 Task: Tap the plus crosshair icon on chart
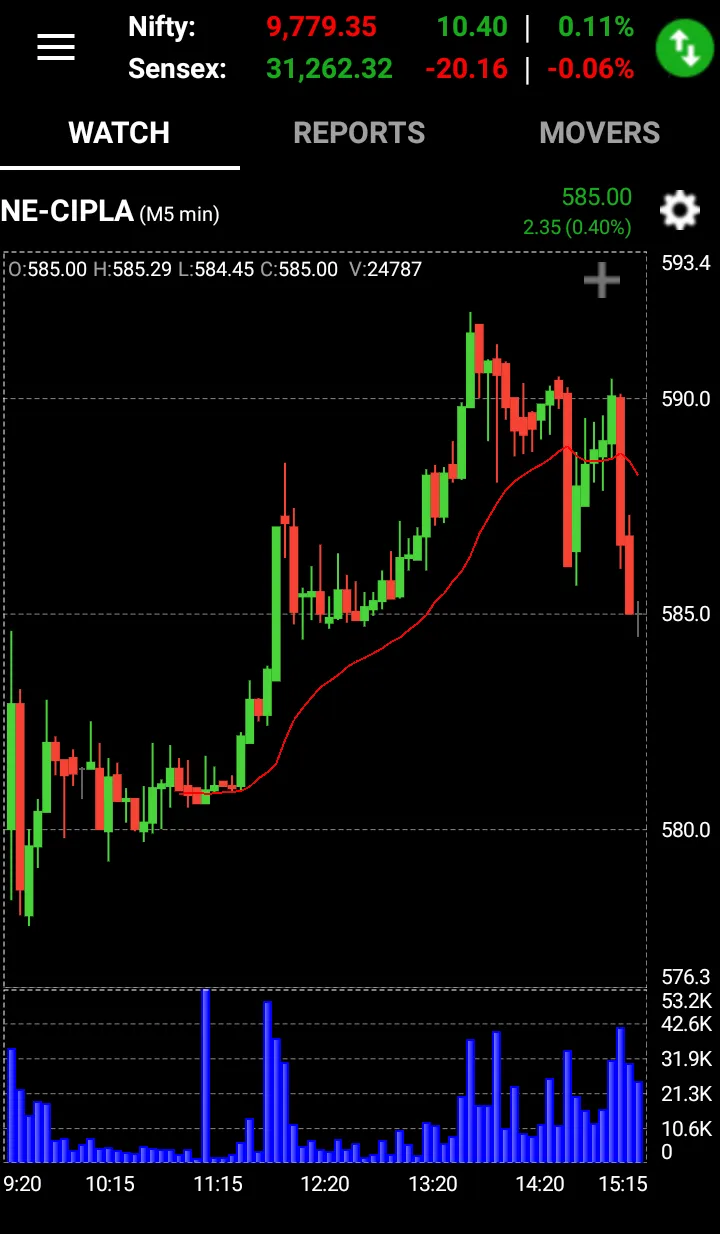(602, 281)
